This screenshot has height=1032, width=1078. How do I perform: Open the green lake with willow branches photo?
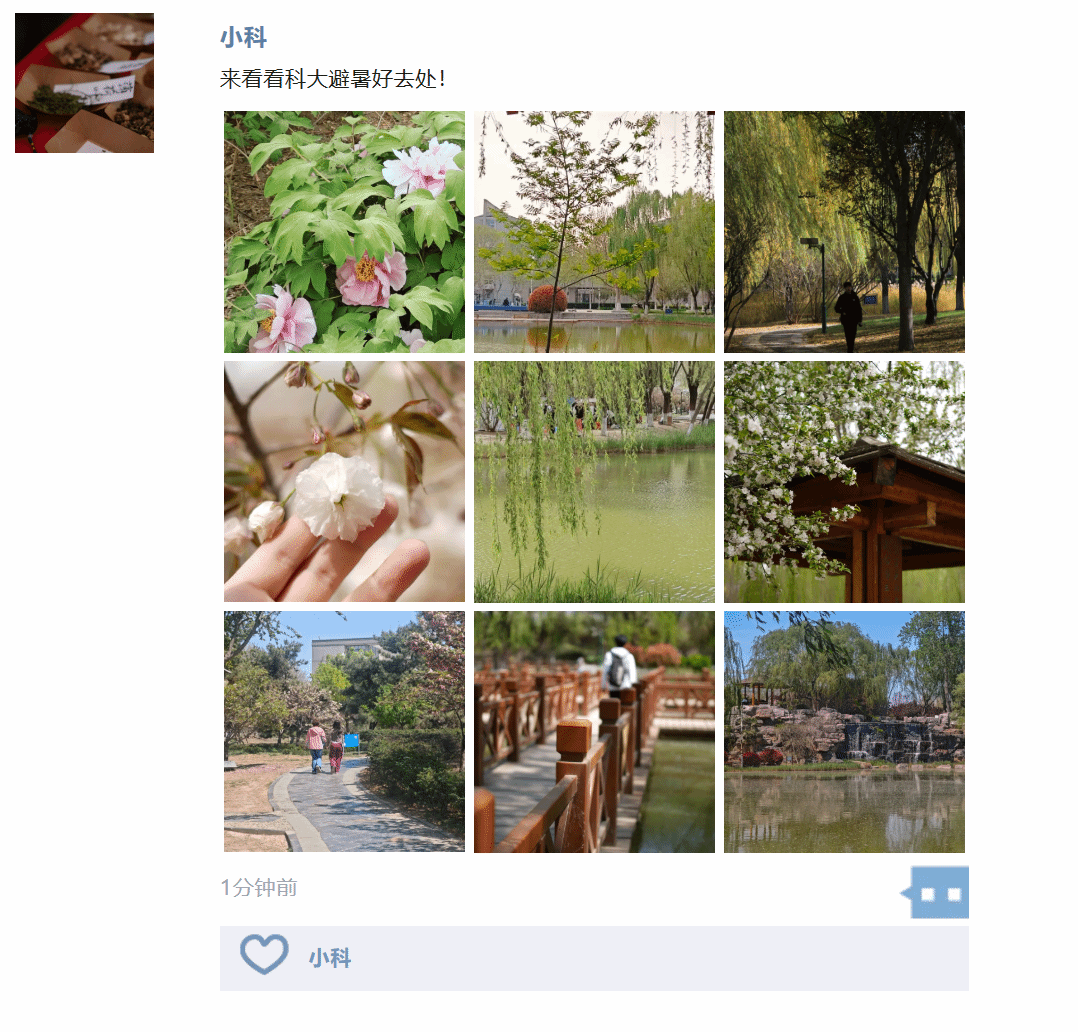pyautogui.click(x=594, y=482)
